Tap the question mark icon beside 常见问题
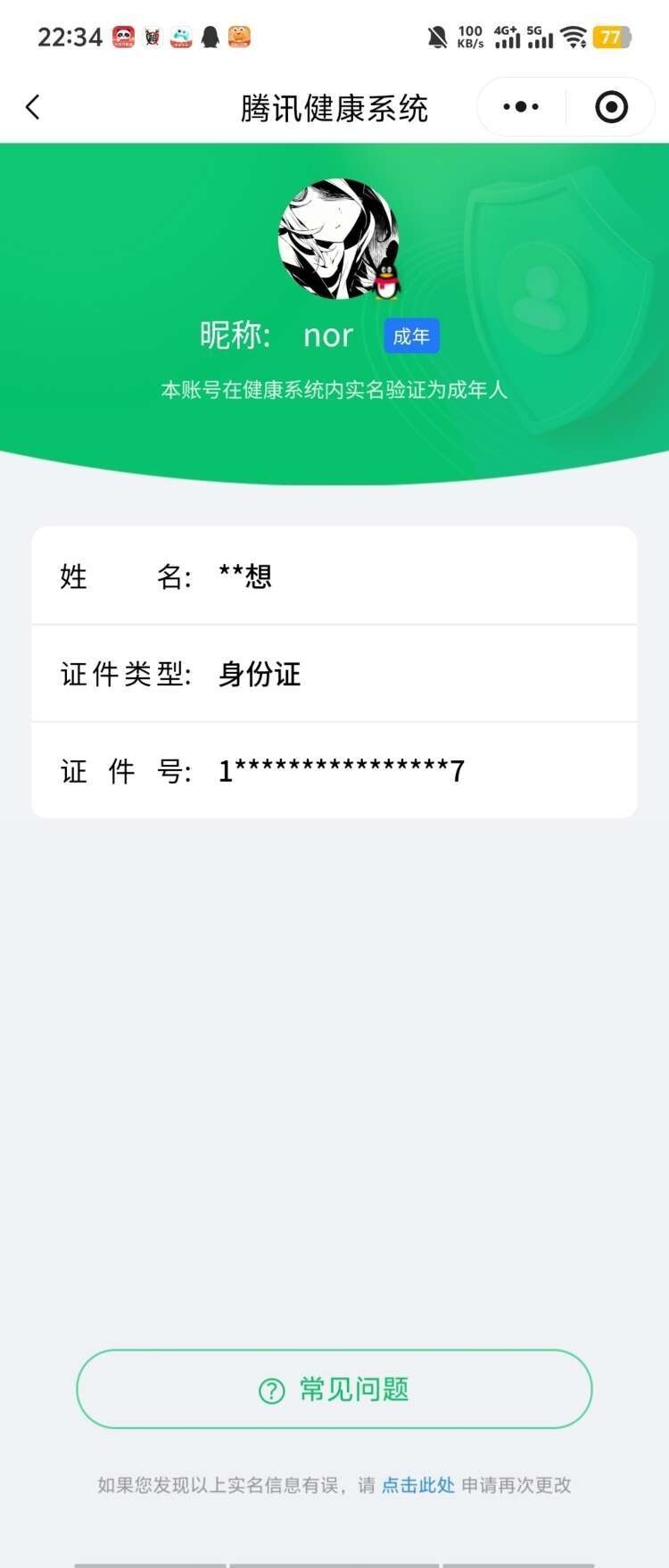Image resolution: width=669 pixels, height=1568 pixels. tap(269, 1390)
